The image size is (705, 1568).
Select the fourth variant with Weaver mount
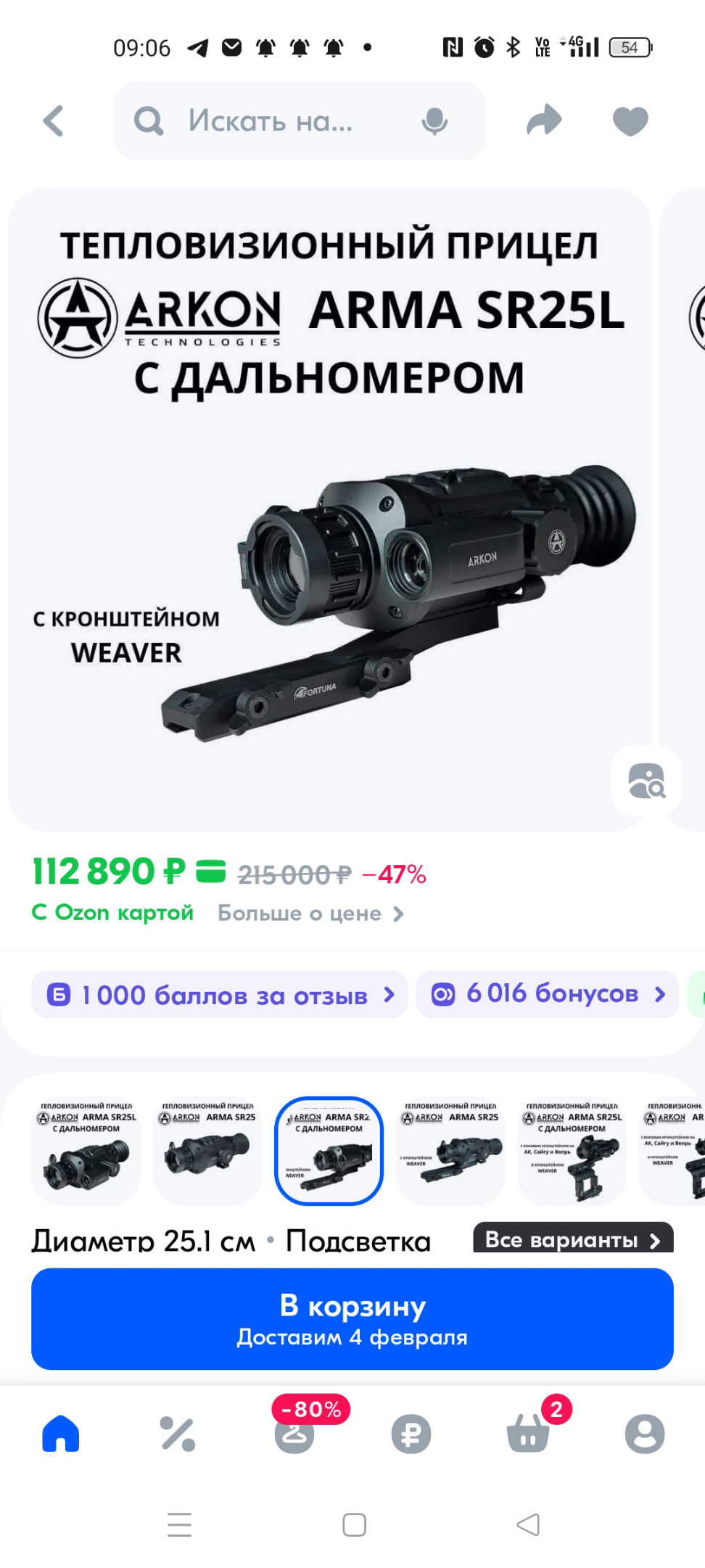[450, 1151]
